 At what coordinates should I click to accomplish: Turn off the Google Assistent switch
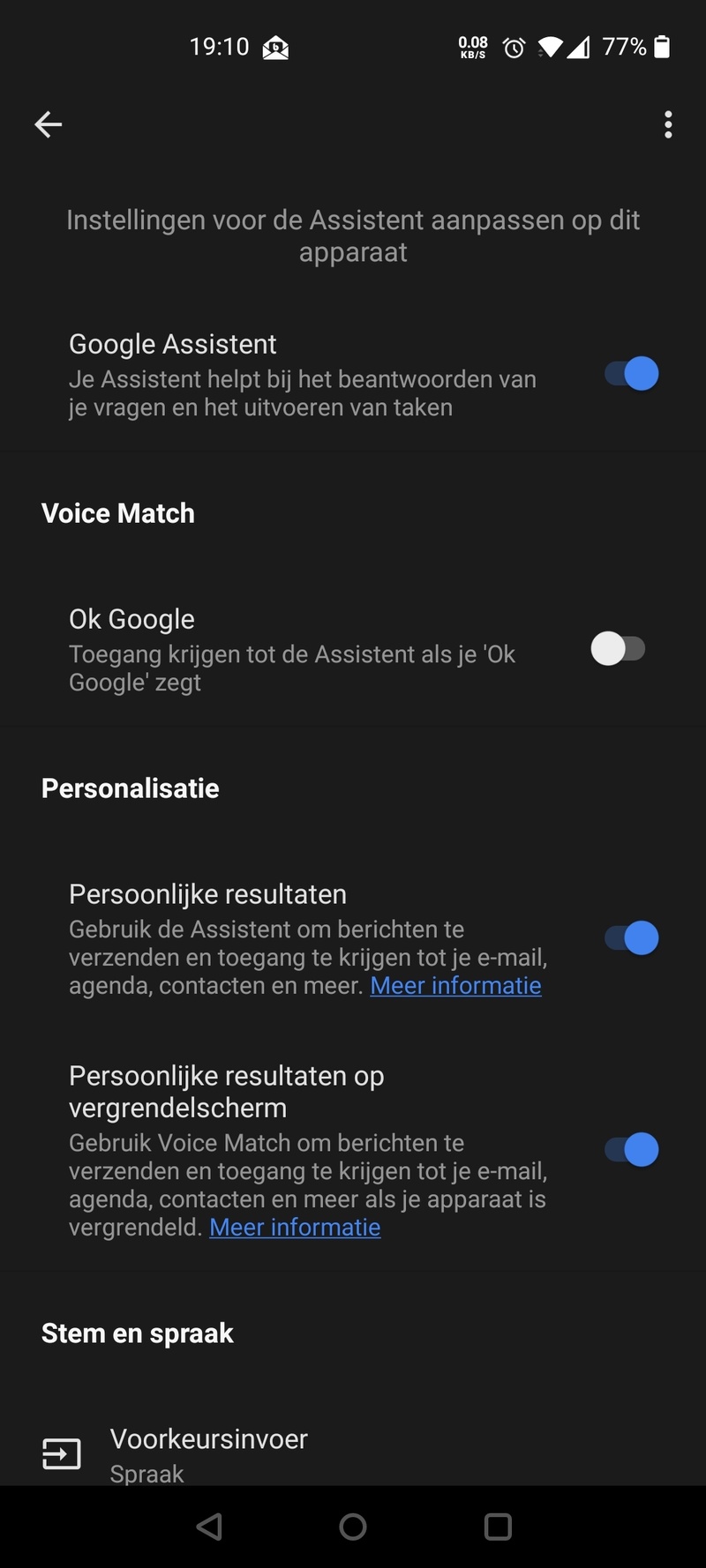click(632, 374)
